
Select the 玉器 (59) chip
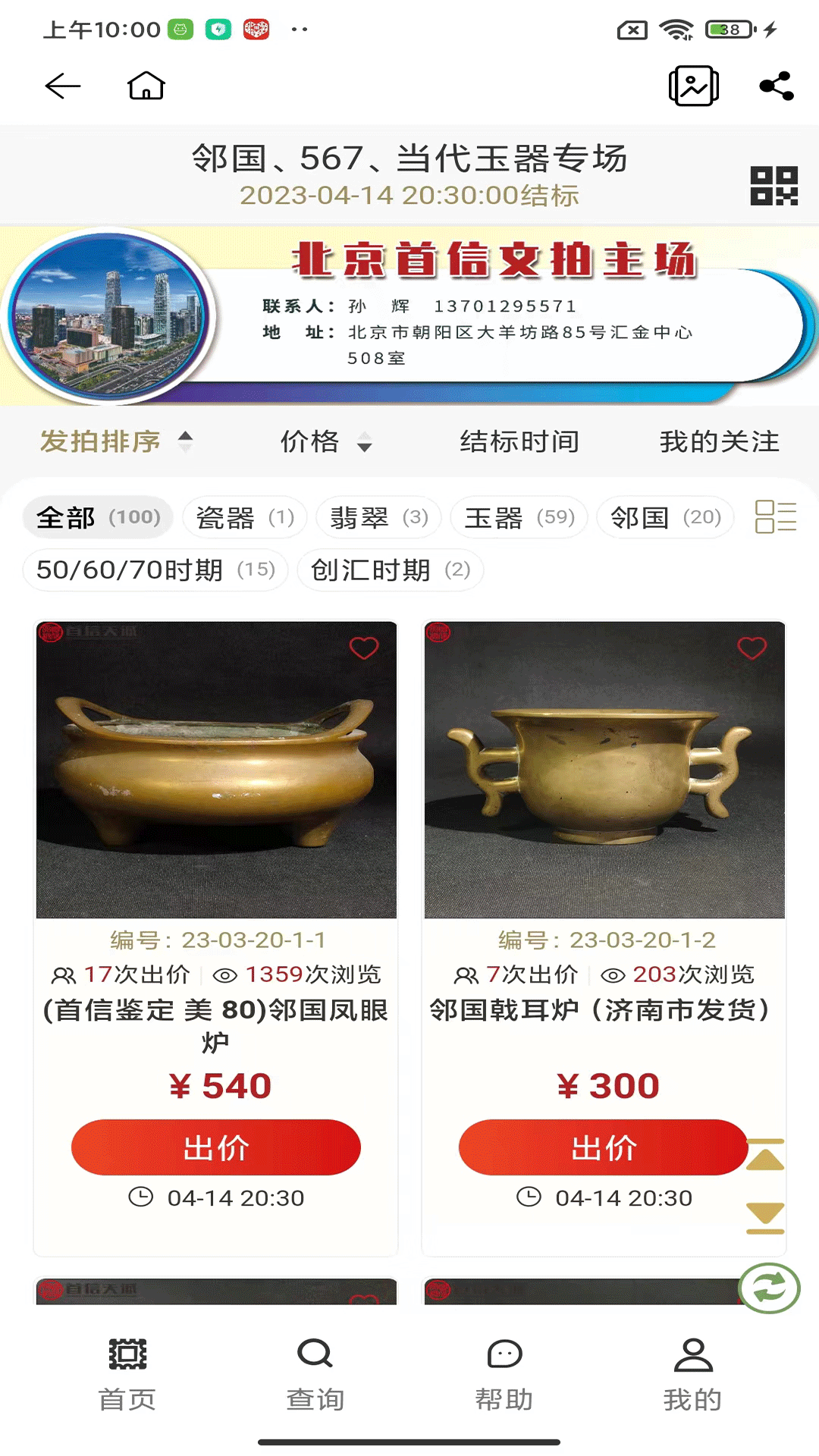[519, 518]
